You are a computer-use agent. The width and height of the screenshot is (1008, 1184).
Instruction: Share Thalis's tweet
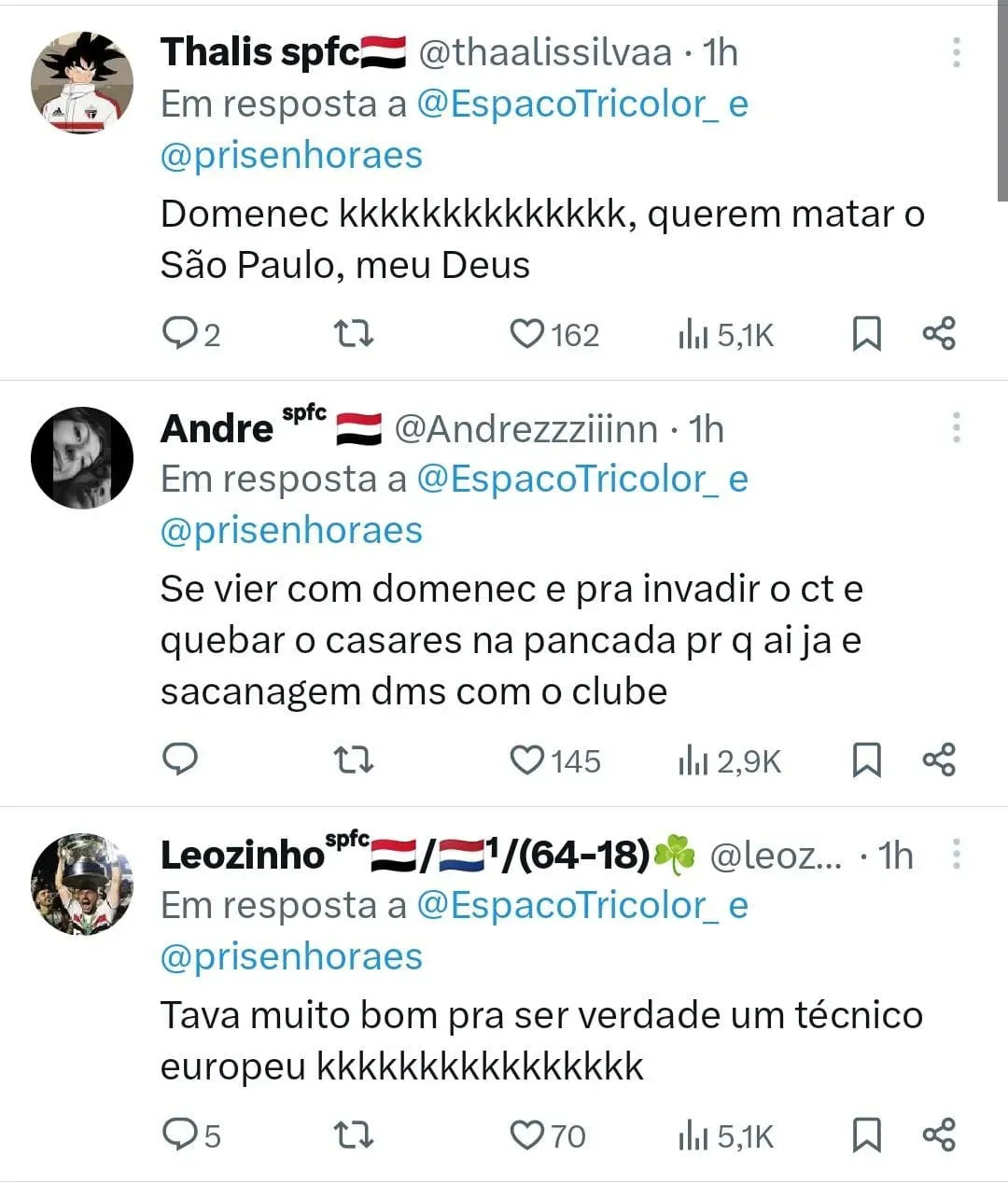click(939, 333)
